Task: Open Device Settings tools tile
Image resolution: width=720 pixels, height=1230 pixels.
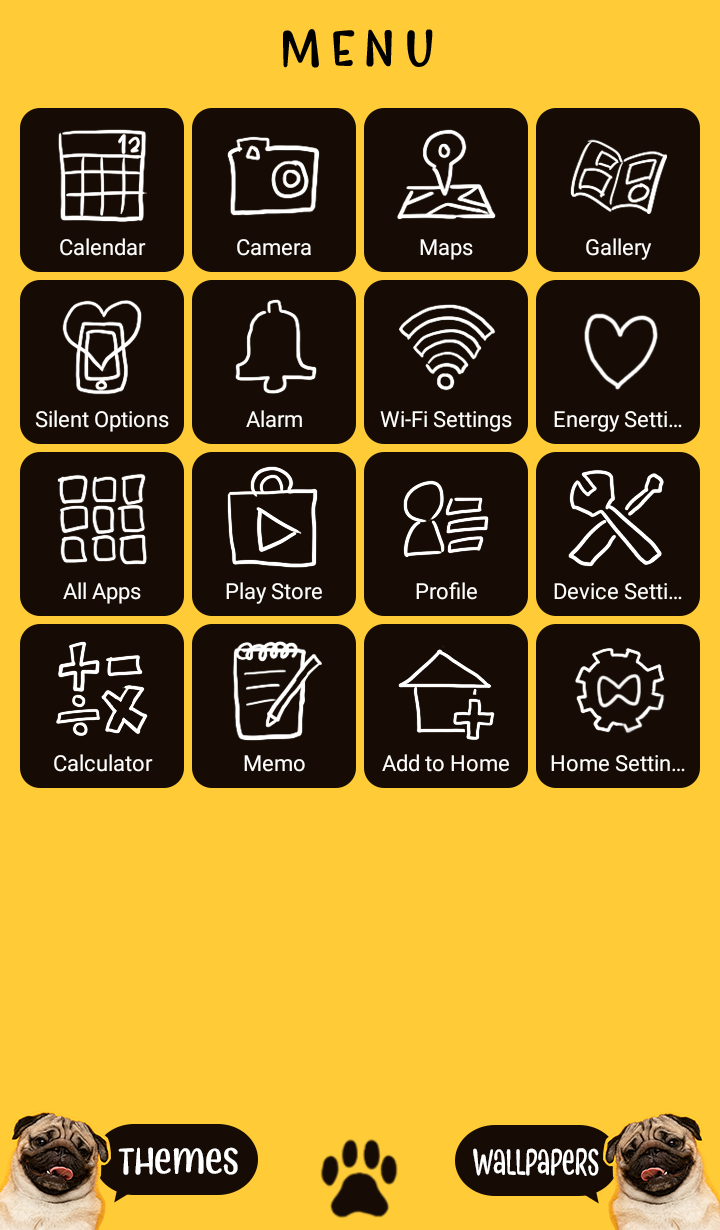Action: 618,534
